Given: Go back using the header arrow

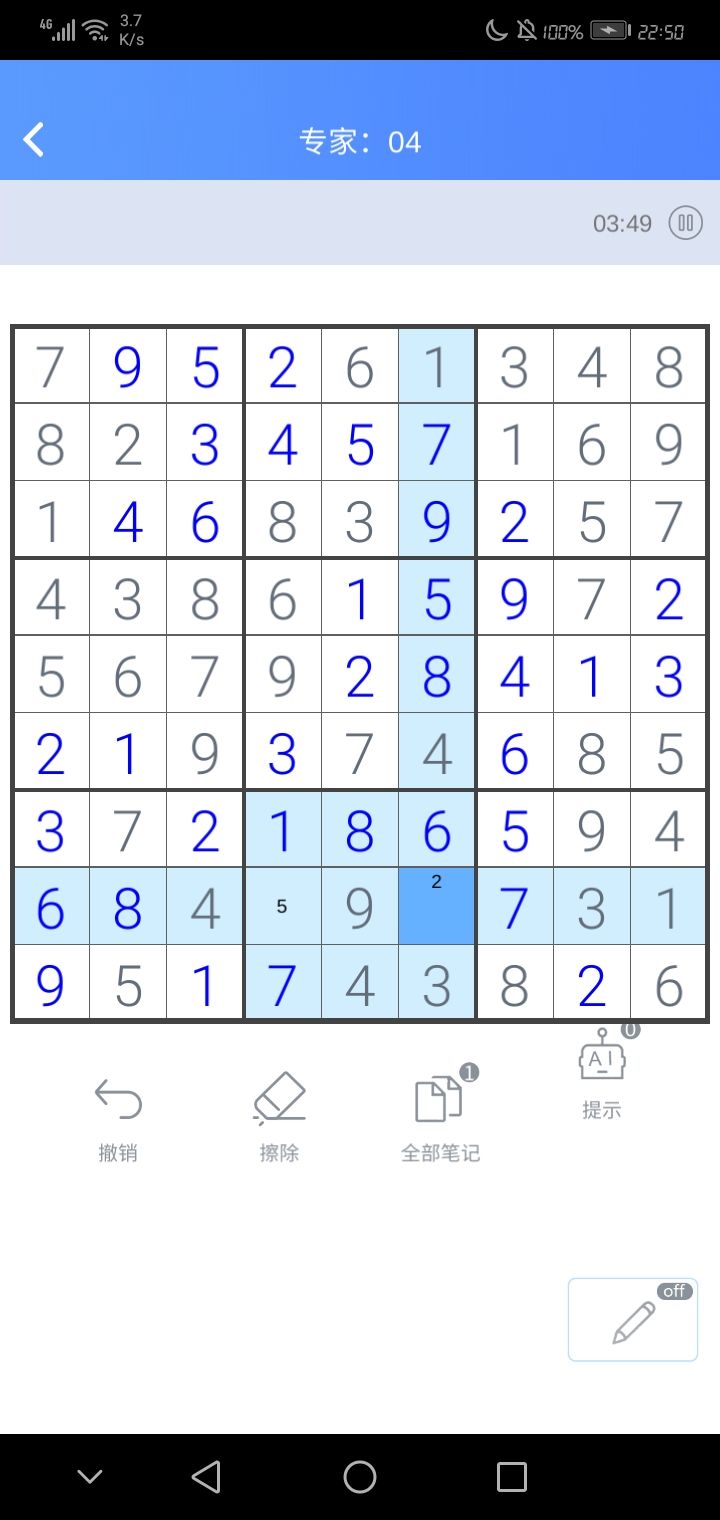Looking at the screenshot, I should pyautogui.click(x=34, y=140).
